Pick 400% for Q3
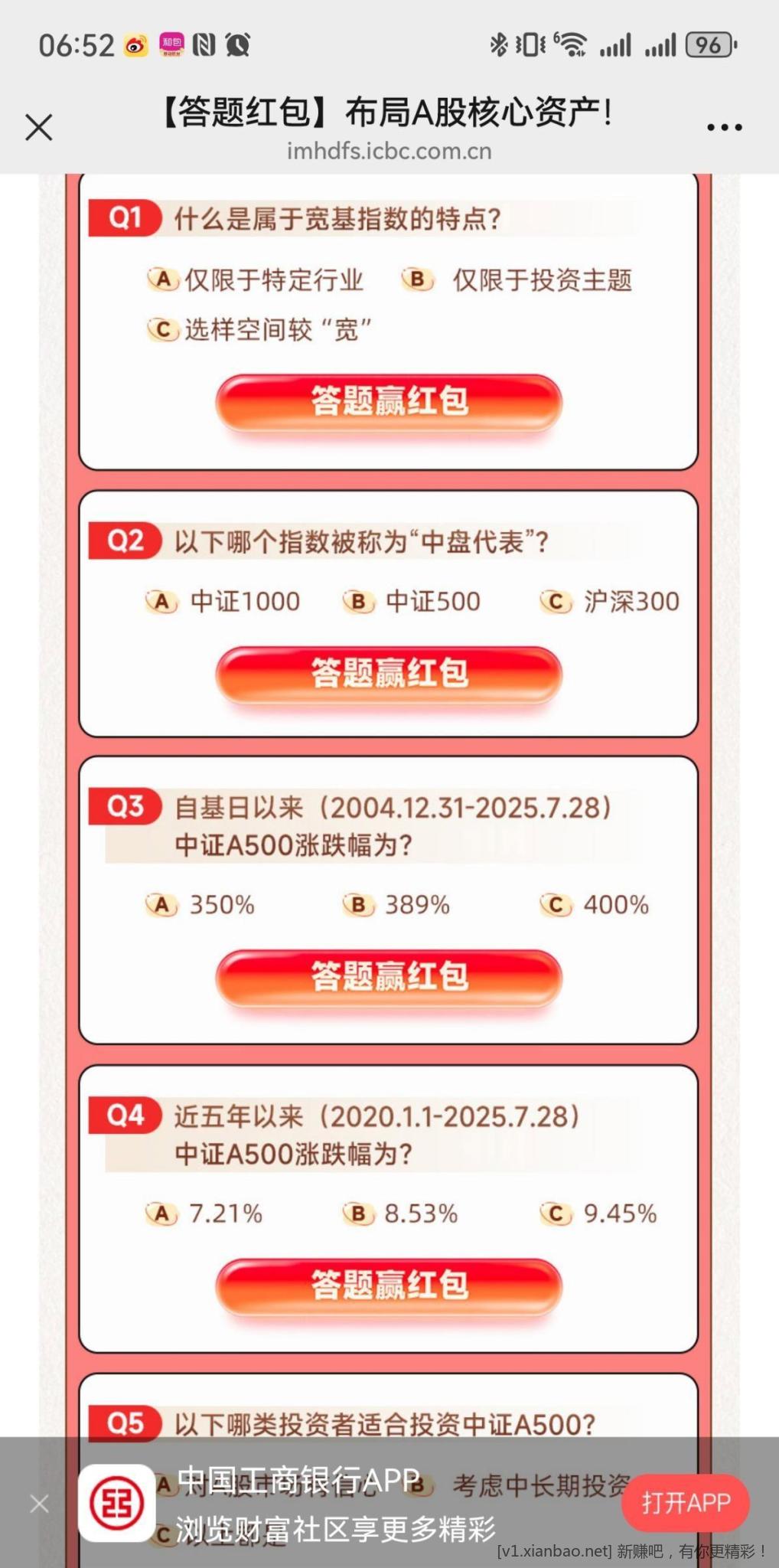779x1568 pixels. (x=595, y=905)
